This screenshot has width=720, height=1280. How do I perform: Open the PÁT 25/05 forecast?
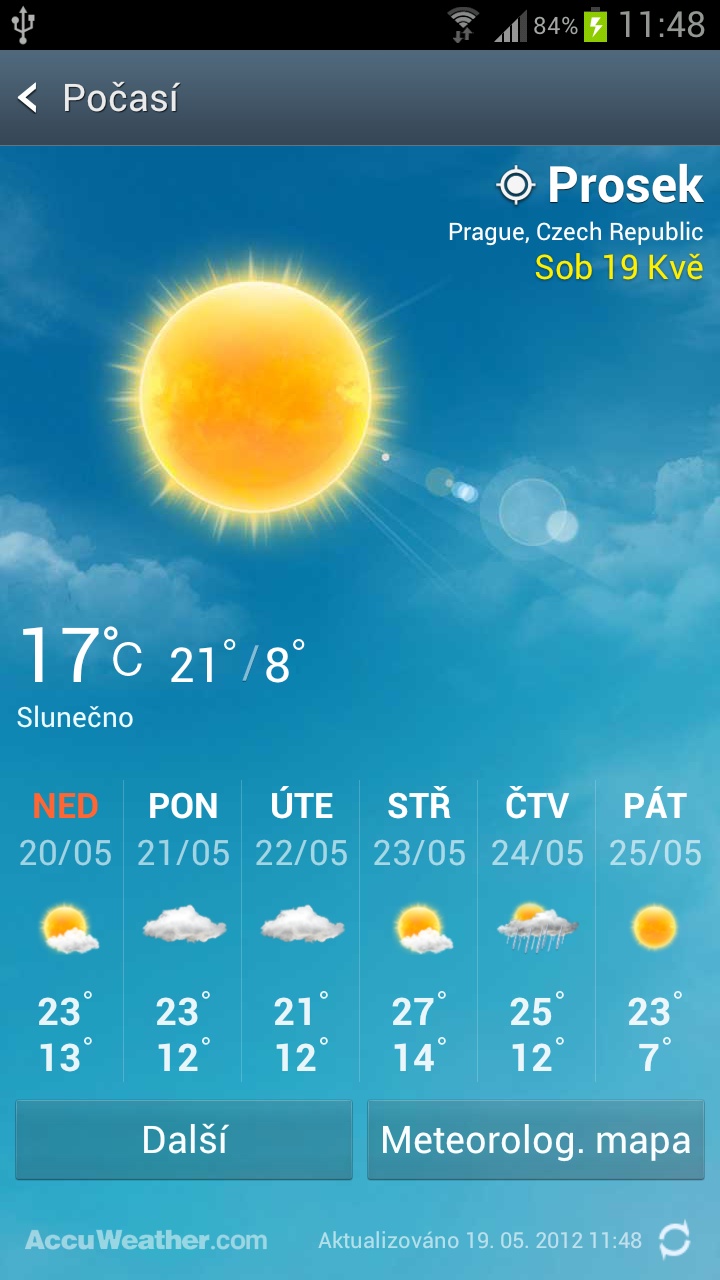pos(655,930)
